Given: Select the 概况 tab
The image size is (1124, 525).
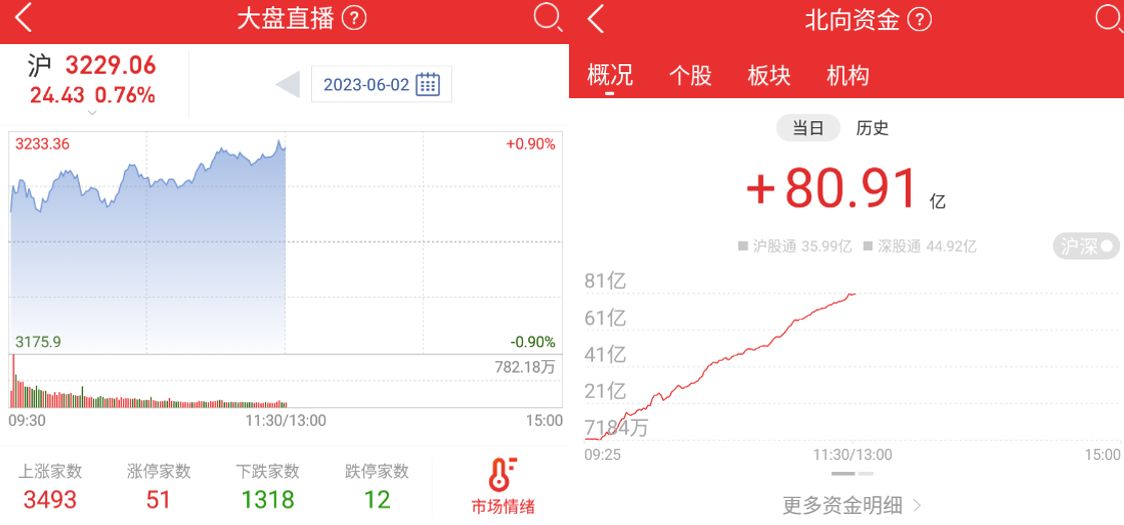Looking at the screenshot, I should tap(610, 75).
